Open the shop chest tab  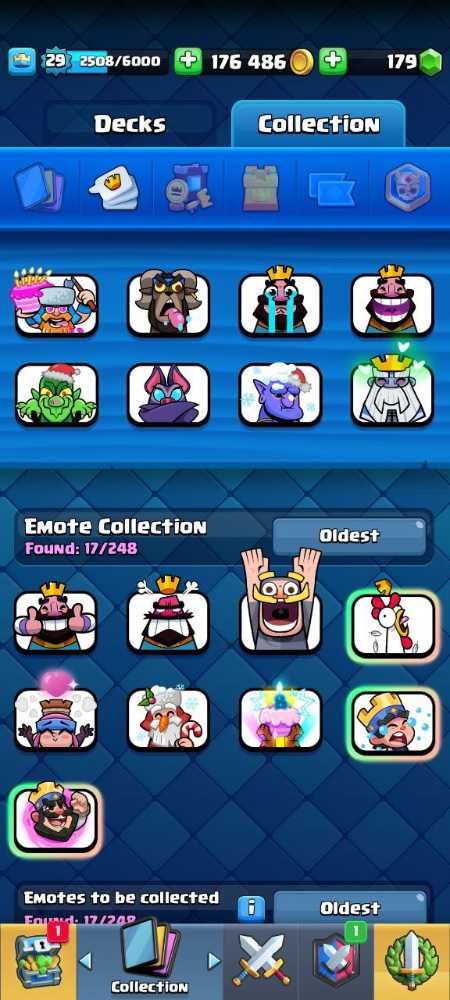(x=38, y=961)
